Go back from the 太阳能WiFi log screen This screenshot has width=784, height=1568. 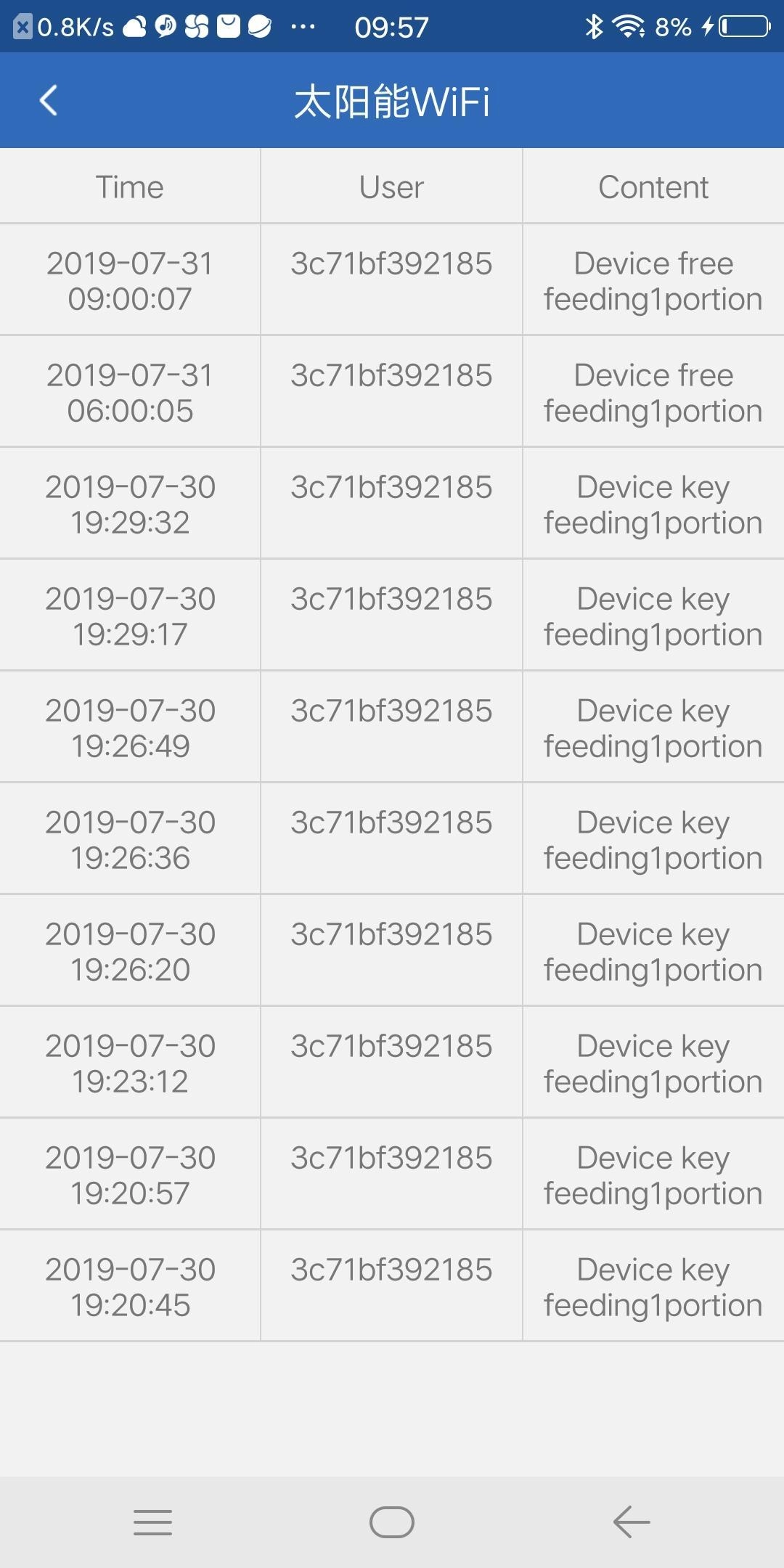pos(49,100)
